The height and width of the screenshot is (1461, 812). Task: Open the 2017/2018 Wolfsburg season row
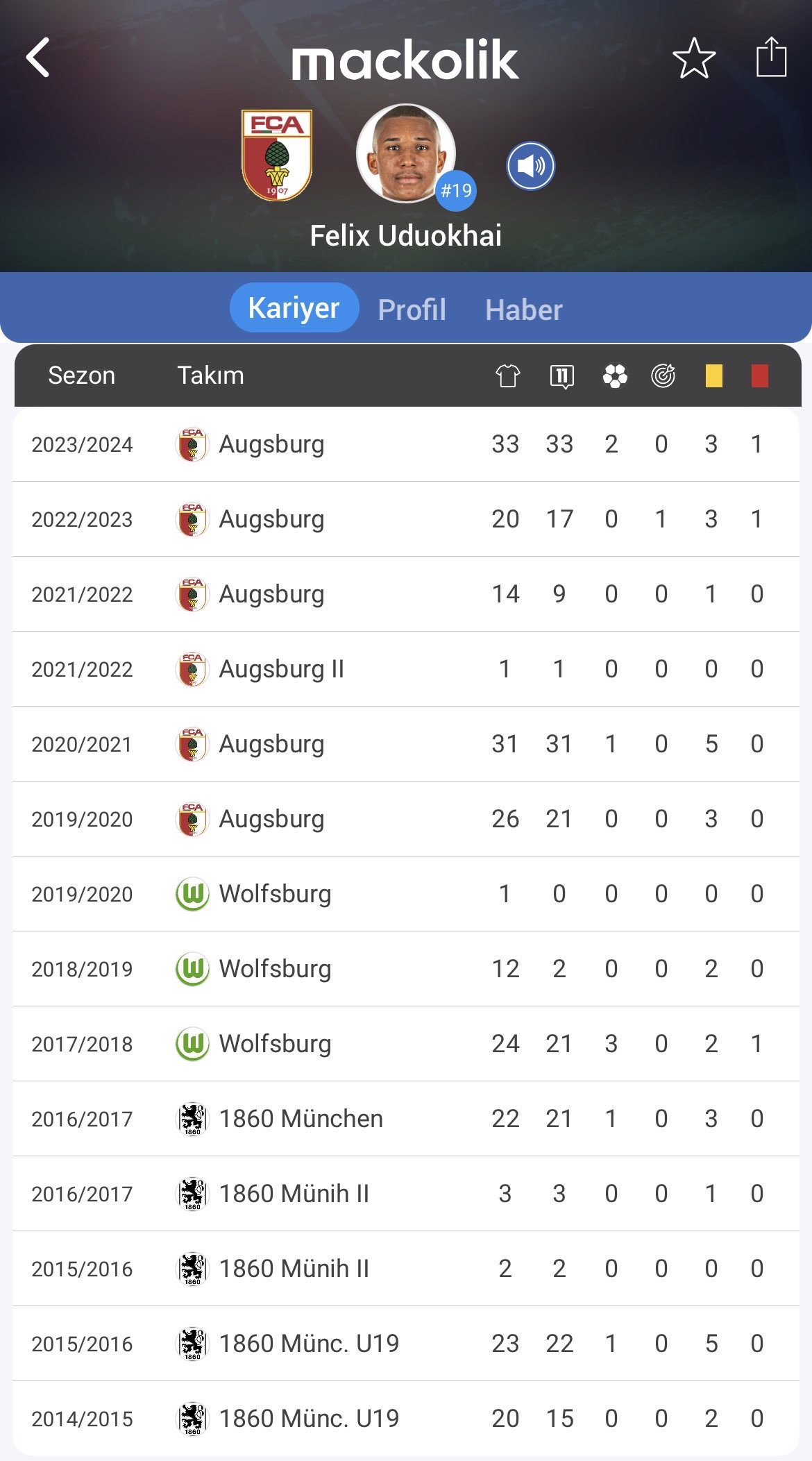pos(406,1044)
